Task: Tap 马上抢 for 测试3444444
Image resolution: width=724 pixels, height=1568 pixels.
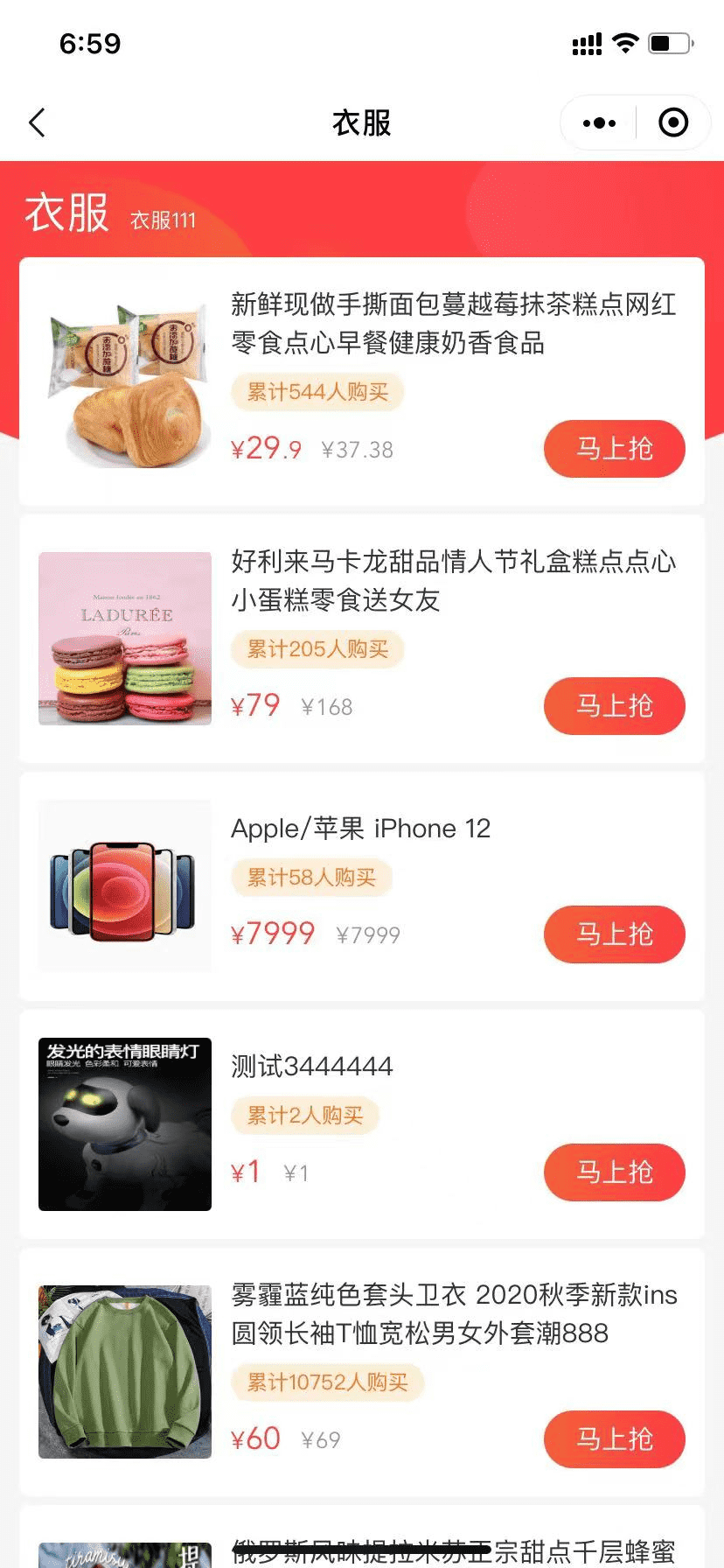Action: coord(614,1172)
